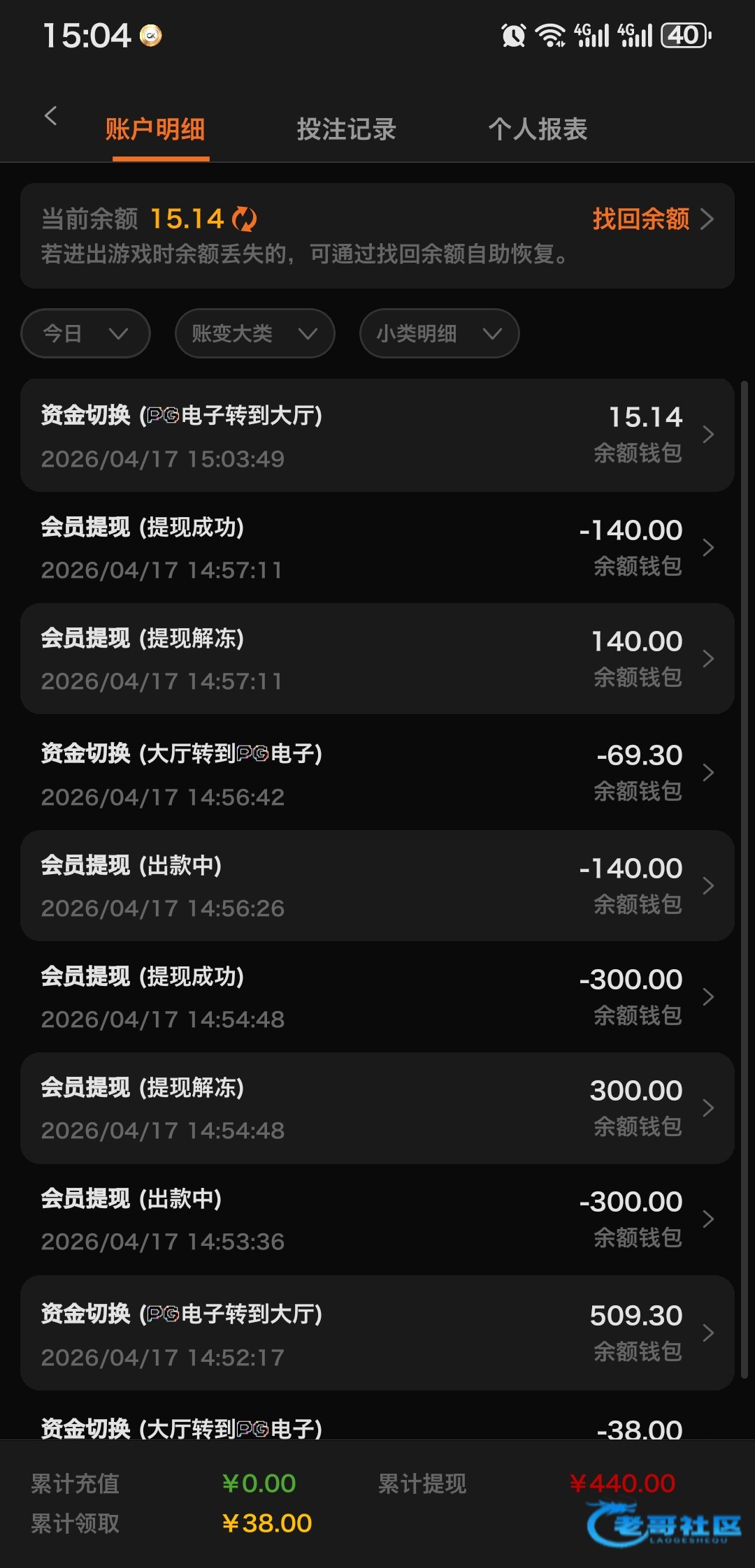The height and width of the screenshot is (1568, 755).
Task: Expand the 今日 date filter
Action: [x=85, y=333]
